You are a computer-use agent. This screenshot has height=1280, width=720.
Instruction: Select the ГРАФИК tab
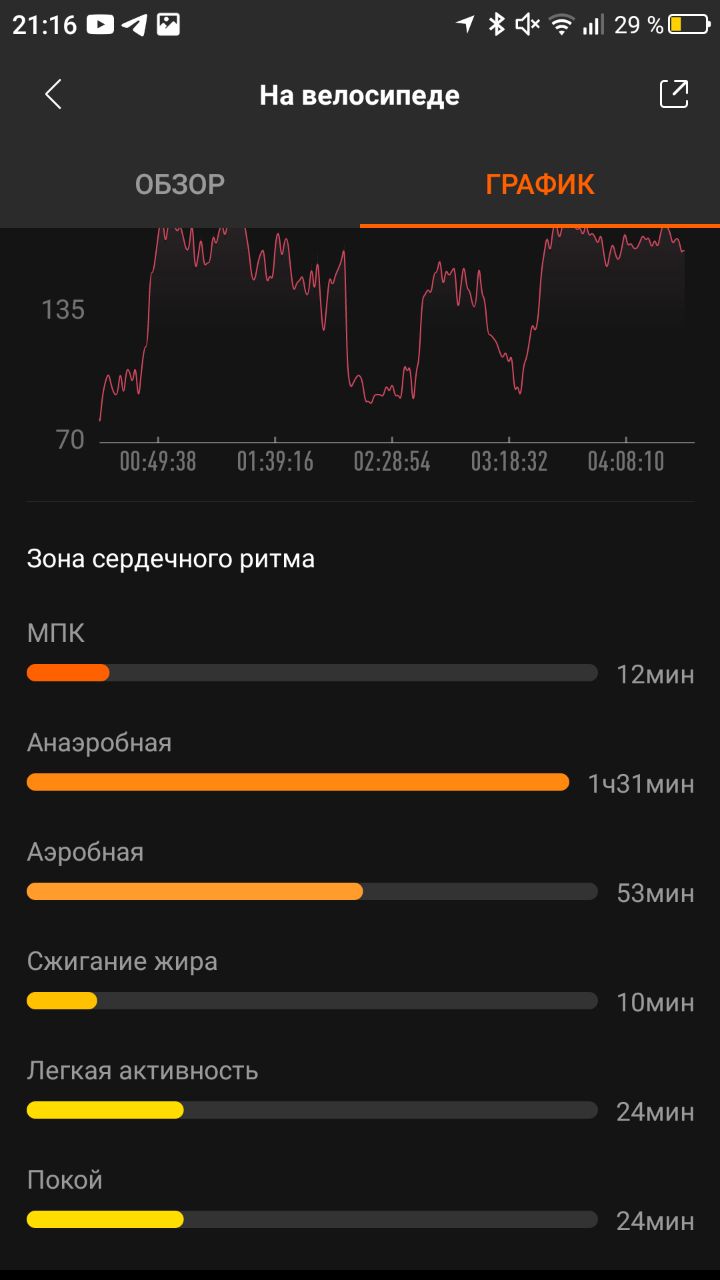point(540,184)
